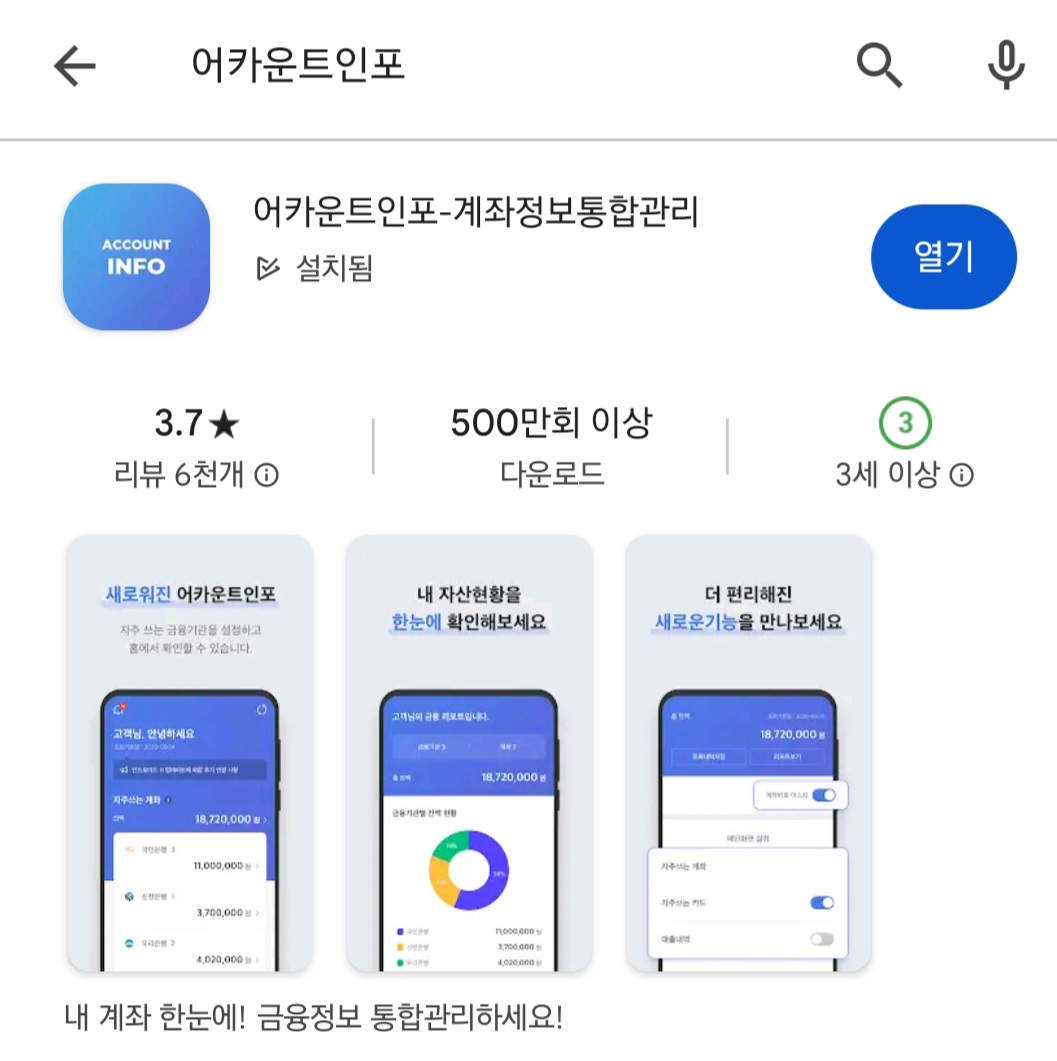Enable the 대출내역 toggle
Screen dimensions: 1057x1061
tap(823, 938)
